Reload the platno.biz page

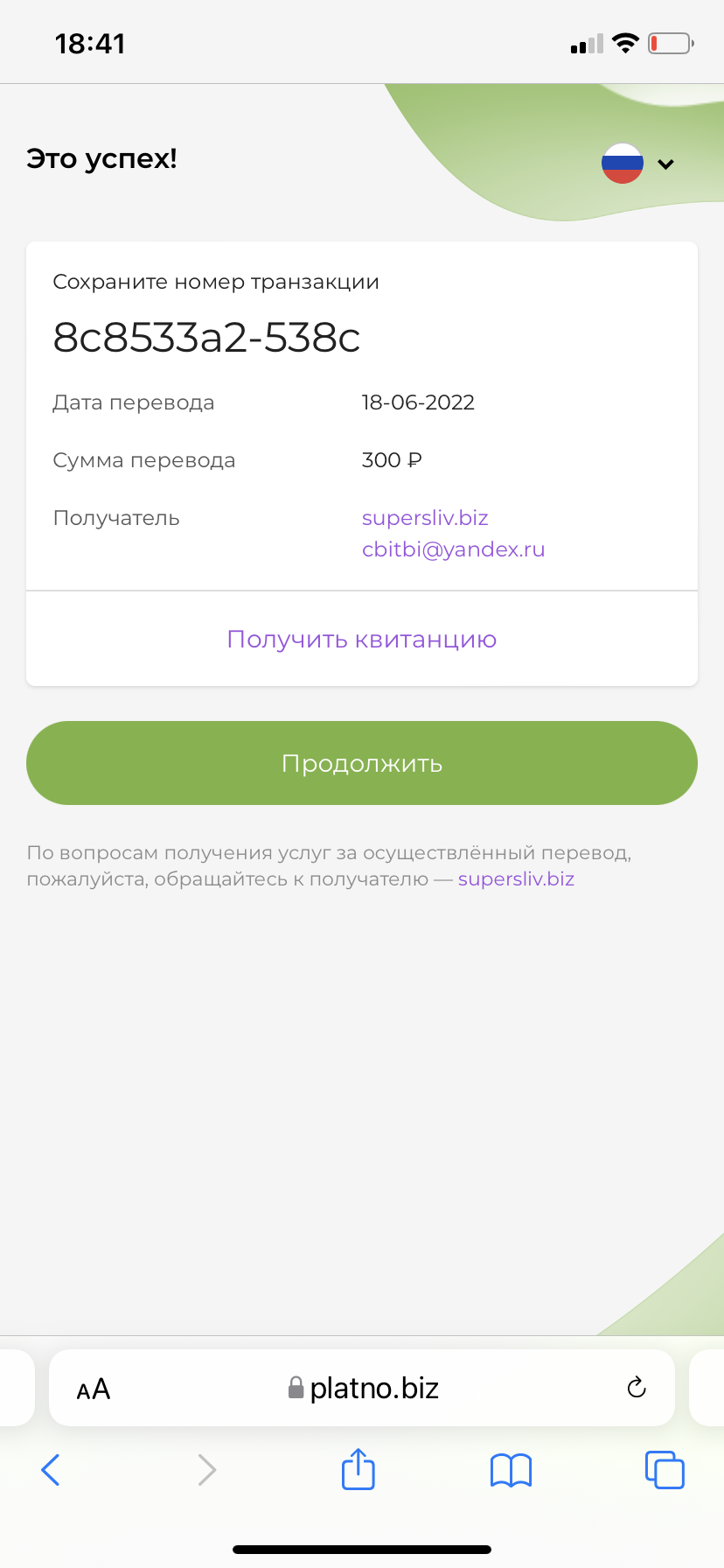[x=637, y=1388]
